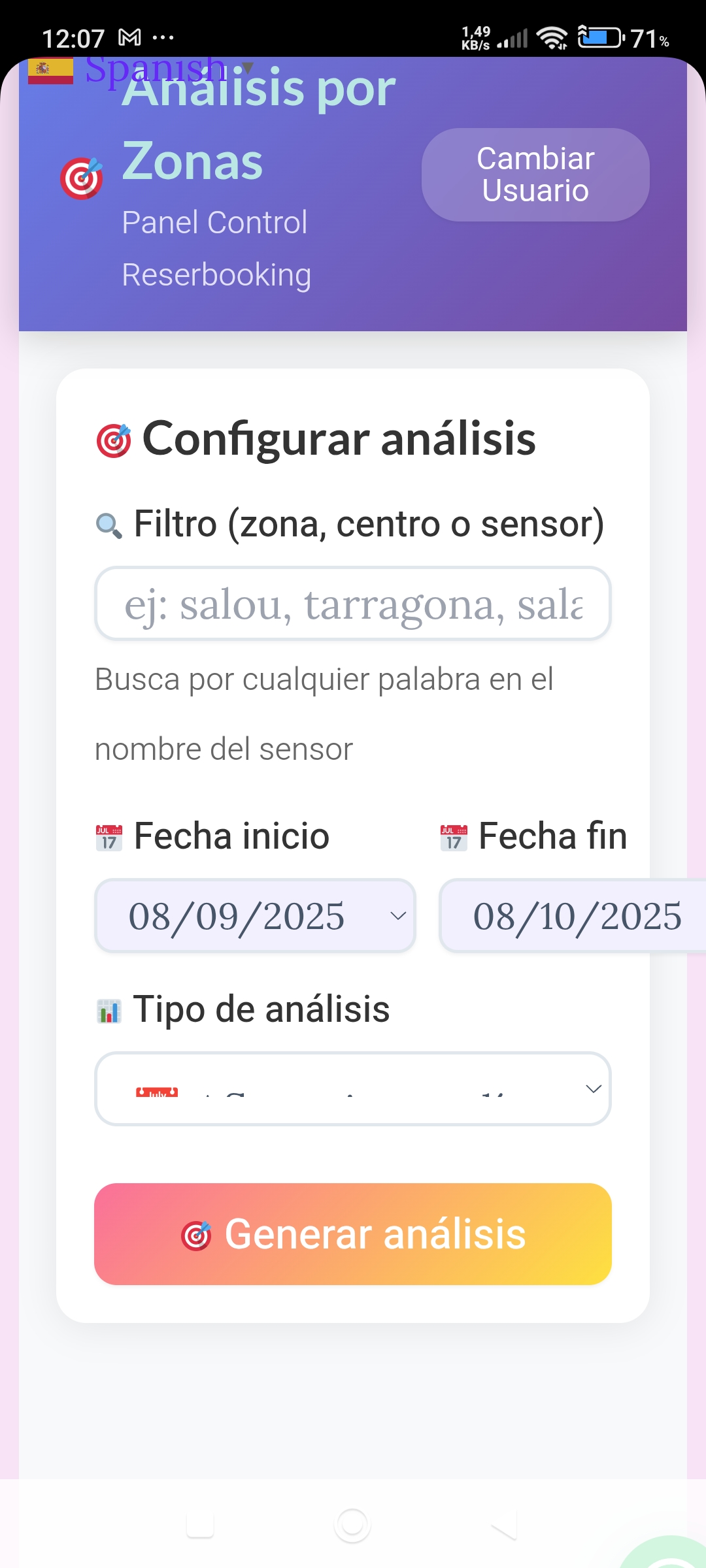Click the Panel Control Reserbooking subtitle

pos(216,248)
